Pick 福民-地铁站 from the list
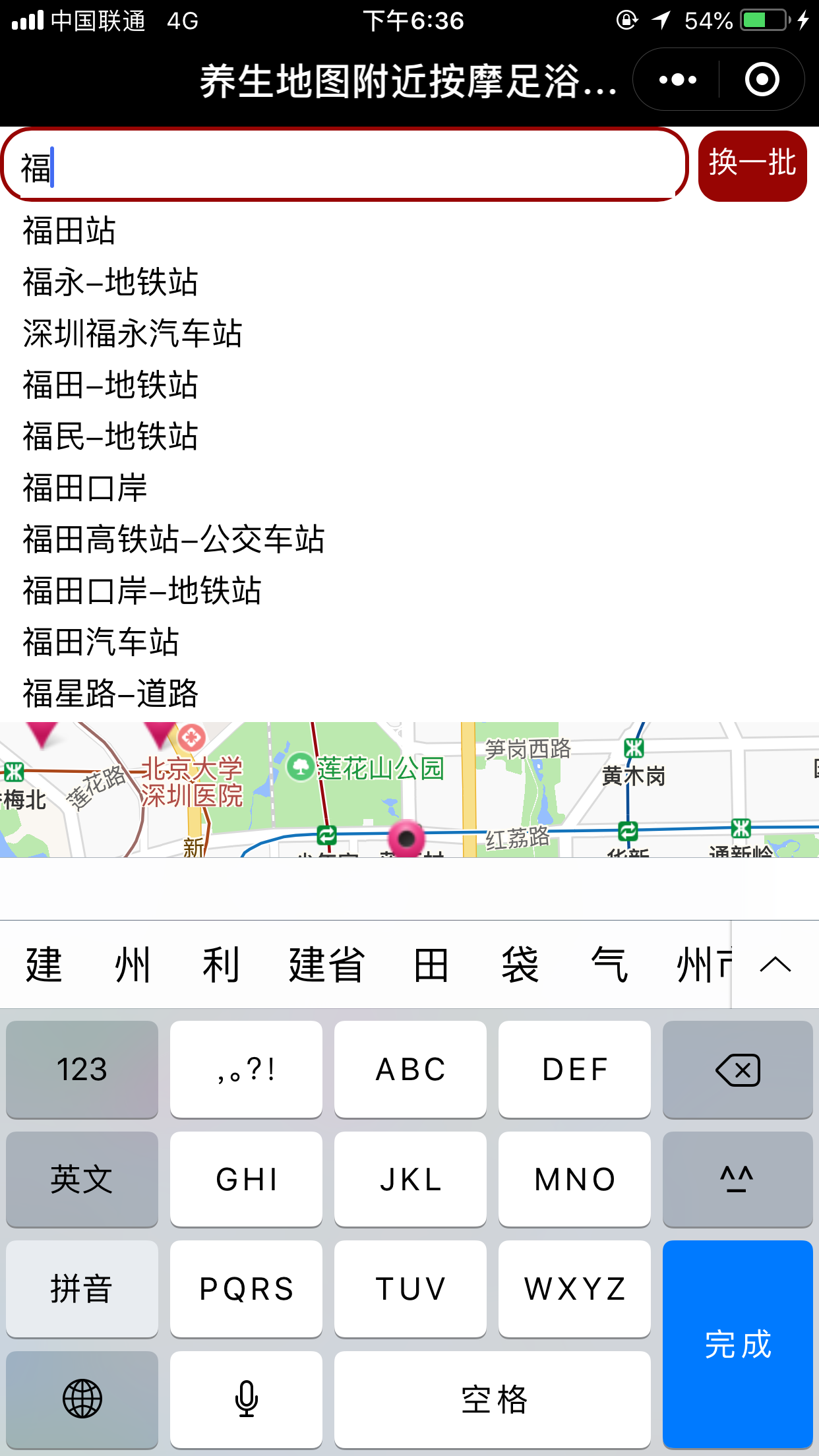The width and height of the screenshot is (819, 1456). [x=110, y=437]
